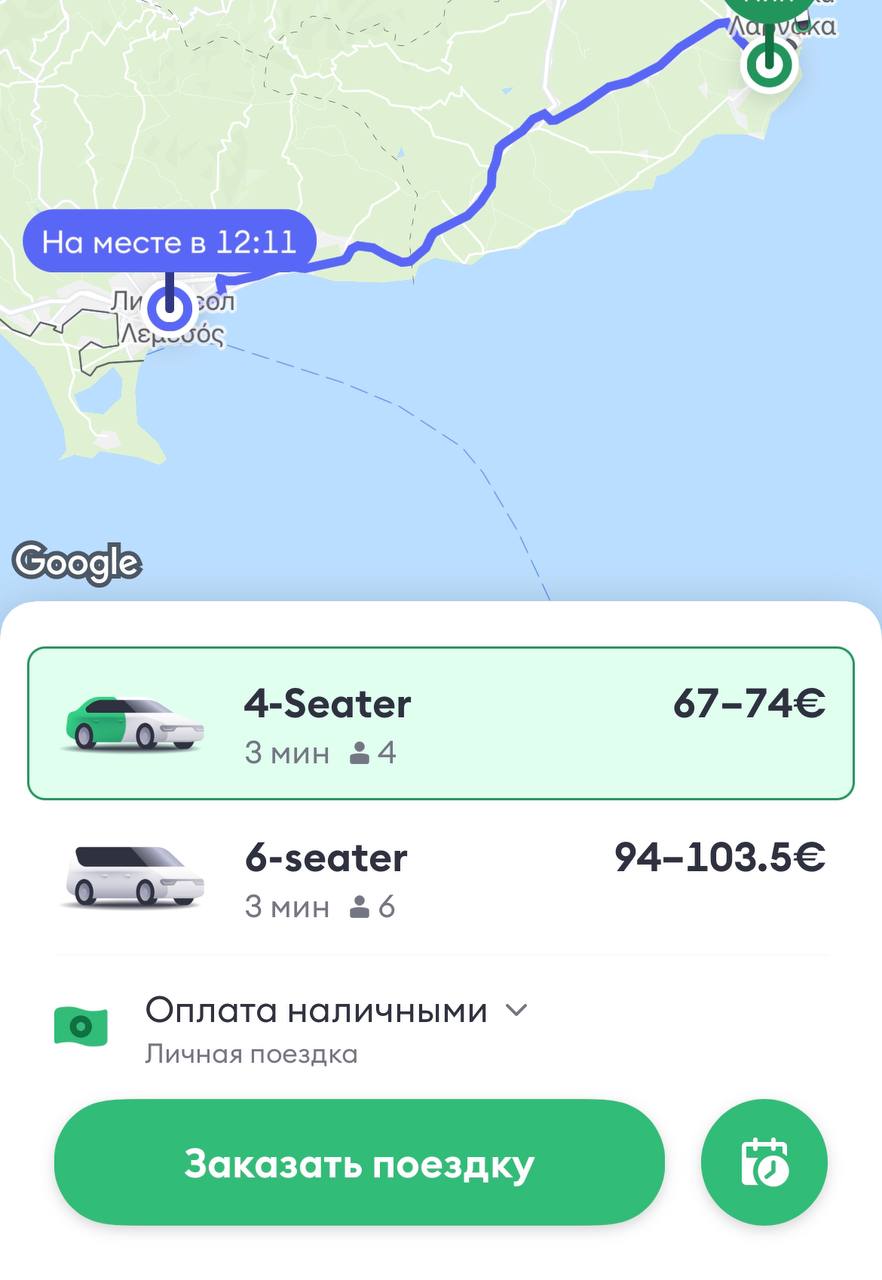Tap the green pickup pin in Larnaca

point(768,65)
